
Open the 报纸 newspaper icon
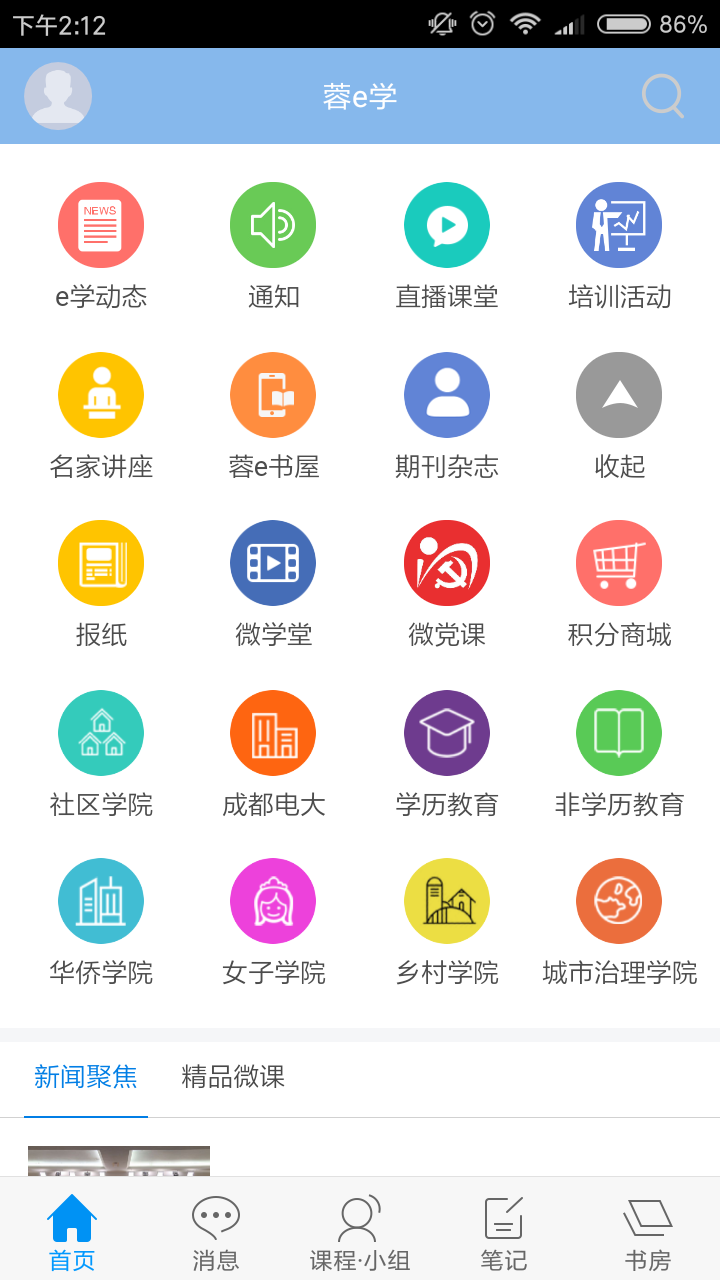101,562
